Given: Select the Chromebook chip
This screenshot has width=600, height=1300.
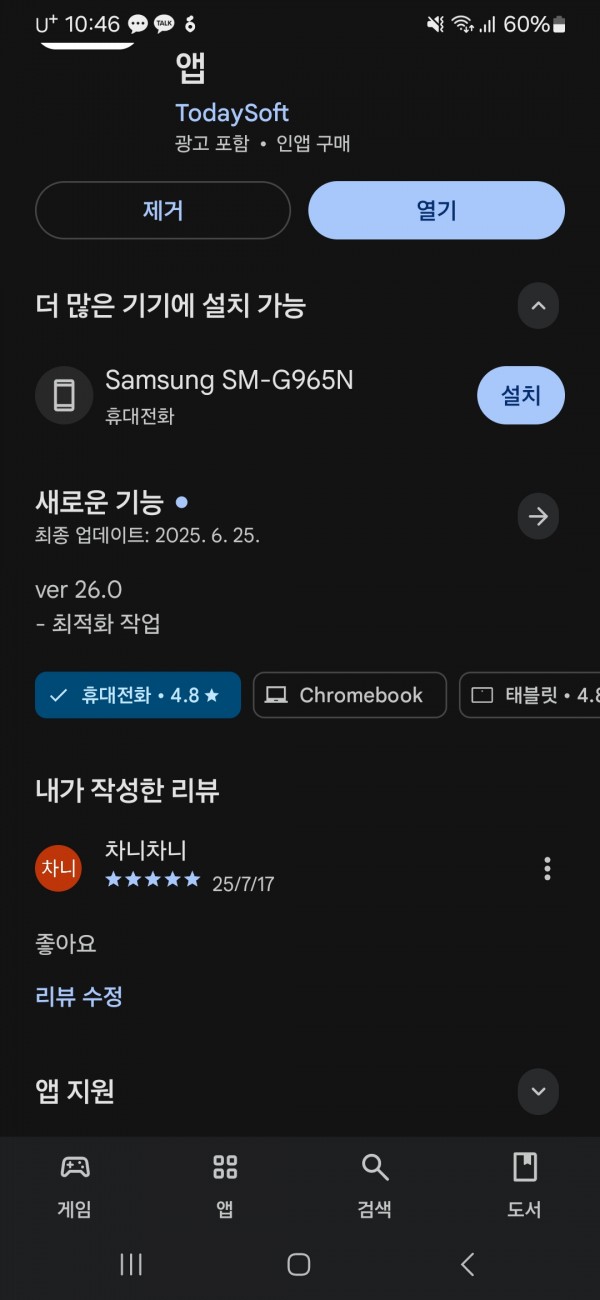Looking at the screenshot, I should click(349, 695).
